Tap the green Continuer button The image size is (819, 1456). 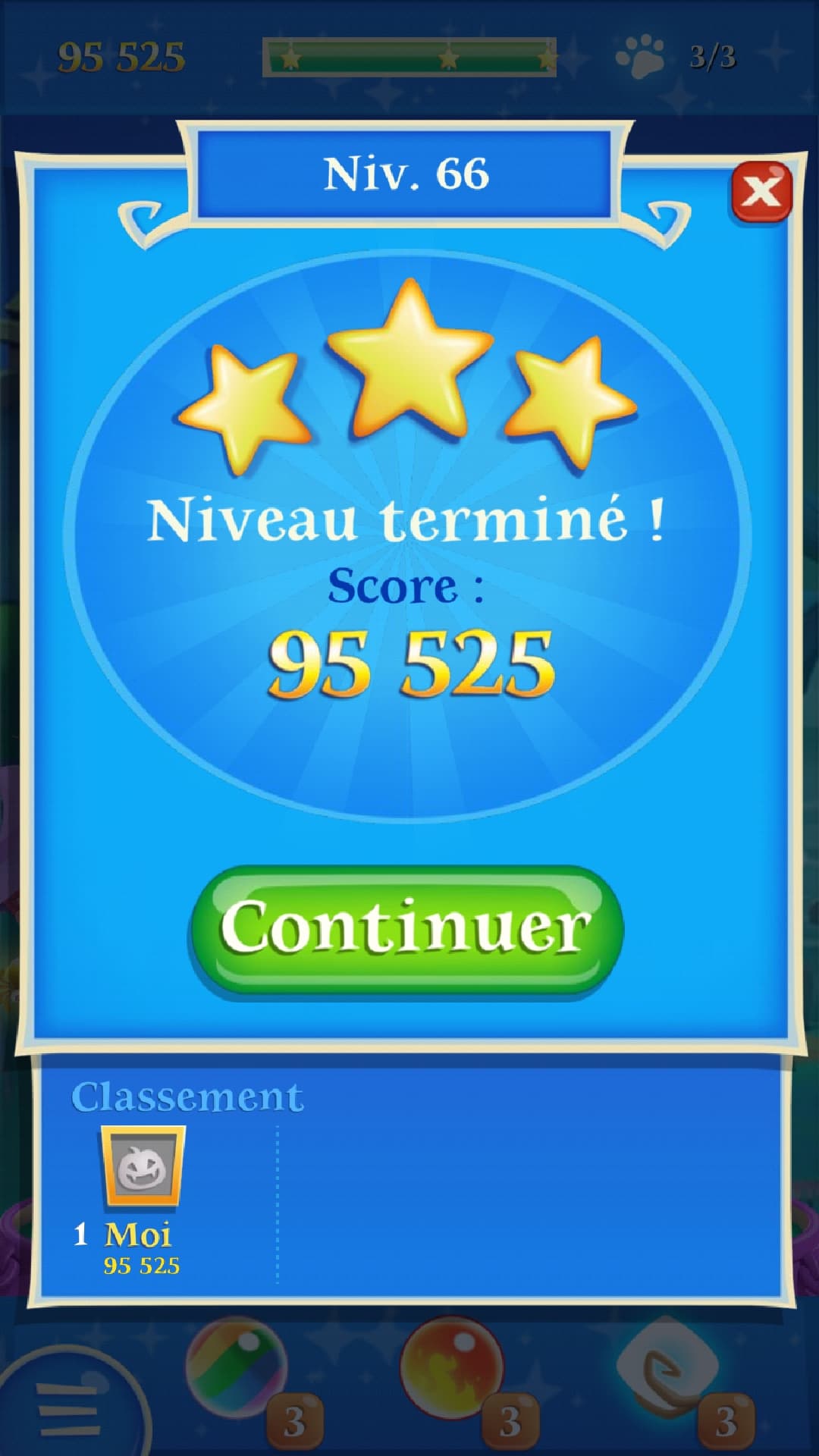[406, 929]
